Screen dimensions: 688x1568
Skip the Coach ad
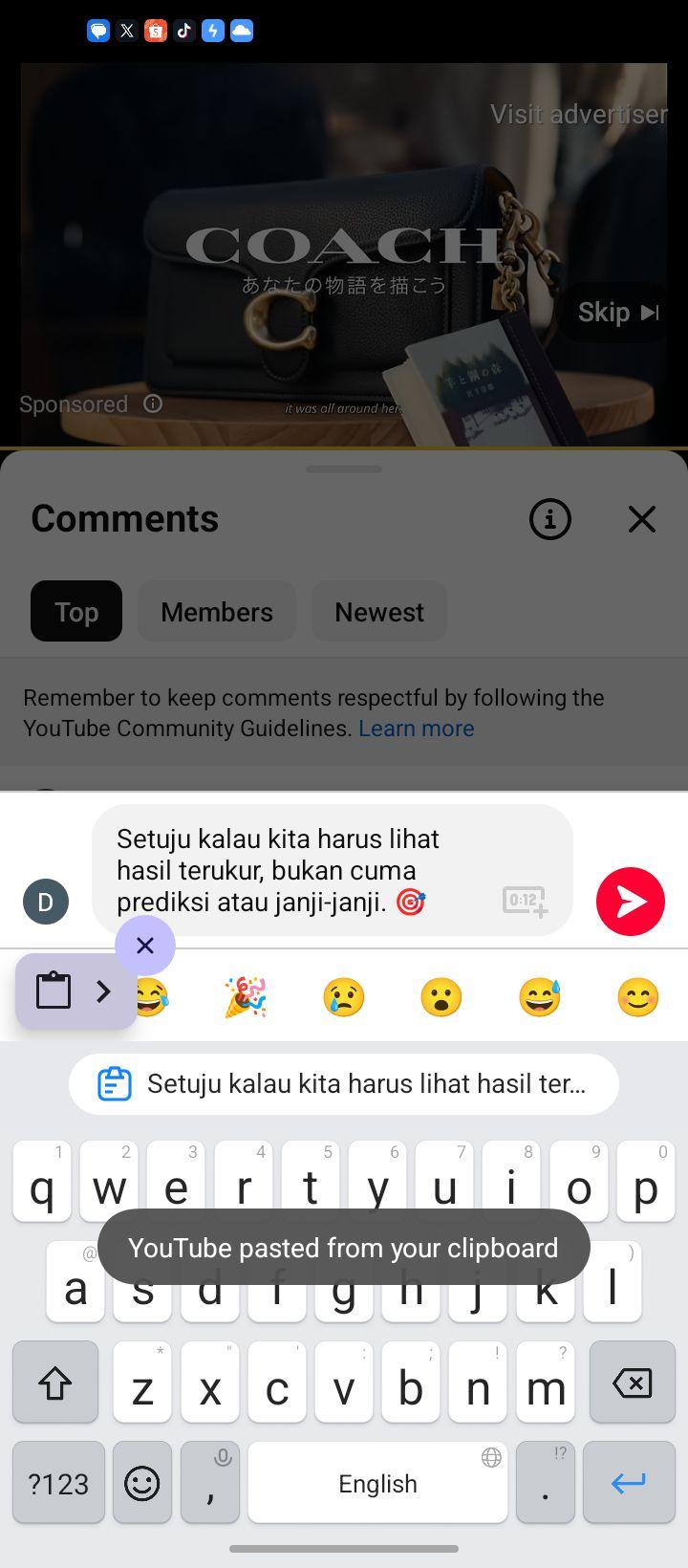[618, 313]
